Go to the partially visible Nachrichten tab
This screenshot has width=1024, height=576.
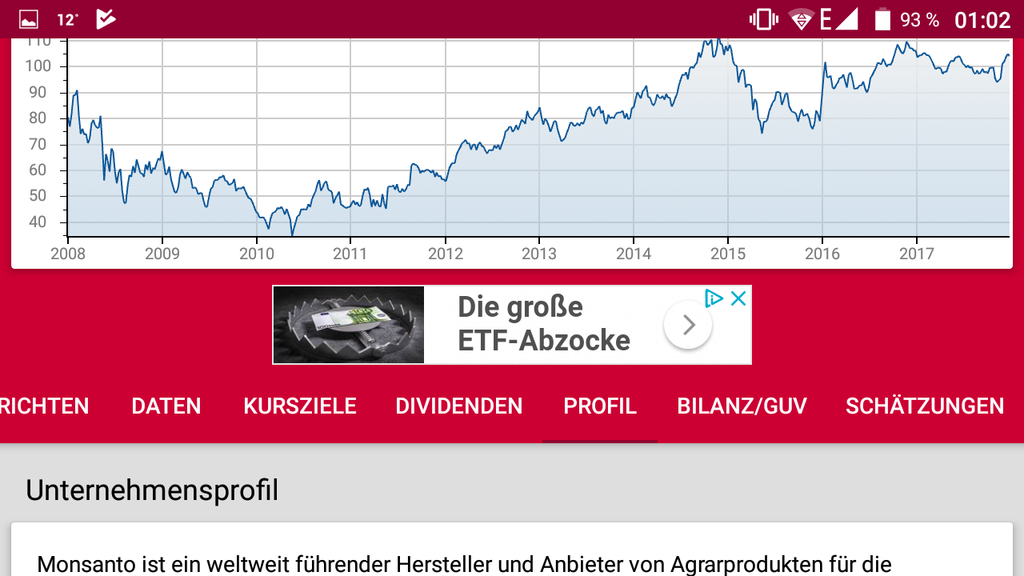tap(44, 406)
